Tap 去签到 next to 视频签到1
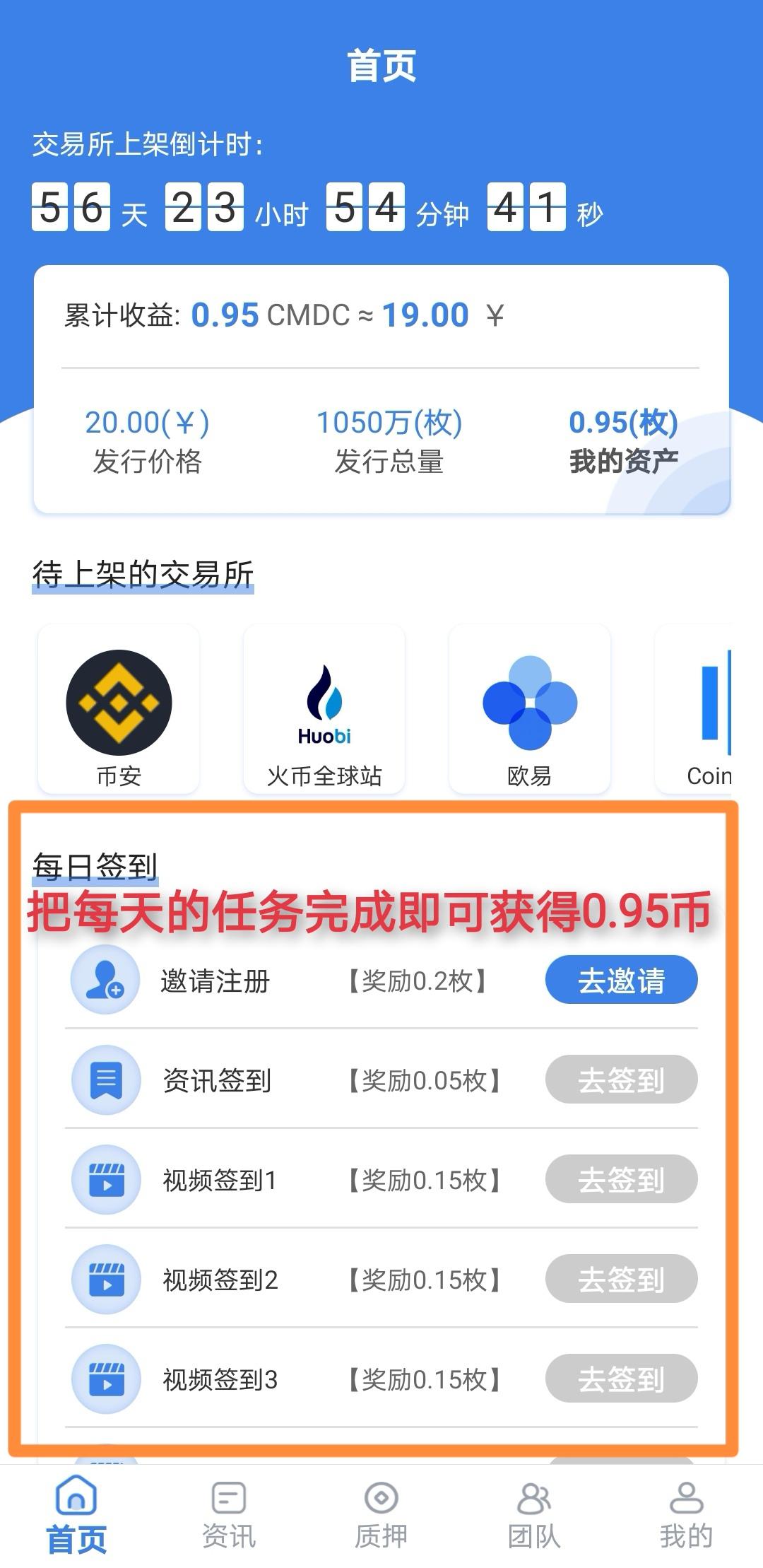The width and height of the screenshot is (763, 1568). click(621, 1179)
